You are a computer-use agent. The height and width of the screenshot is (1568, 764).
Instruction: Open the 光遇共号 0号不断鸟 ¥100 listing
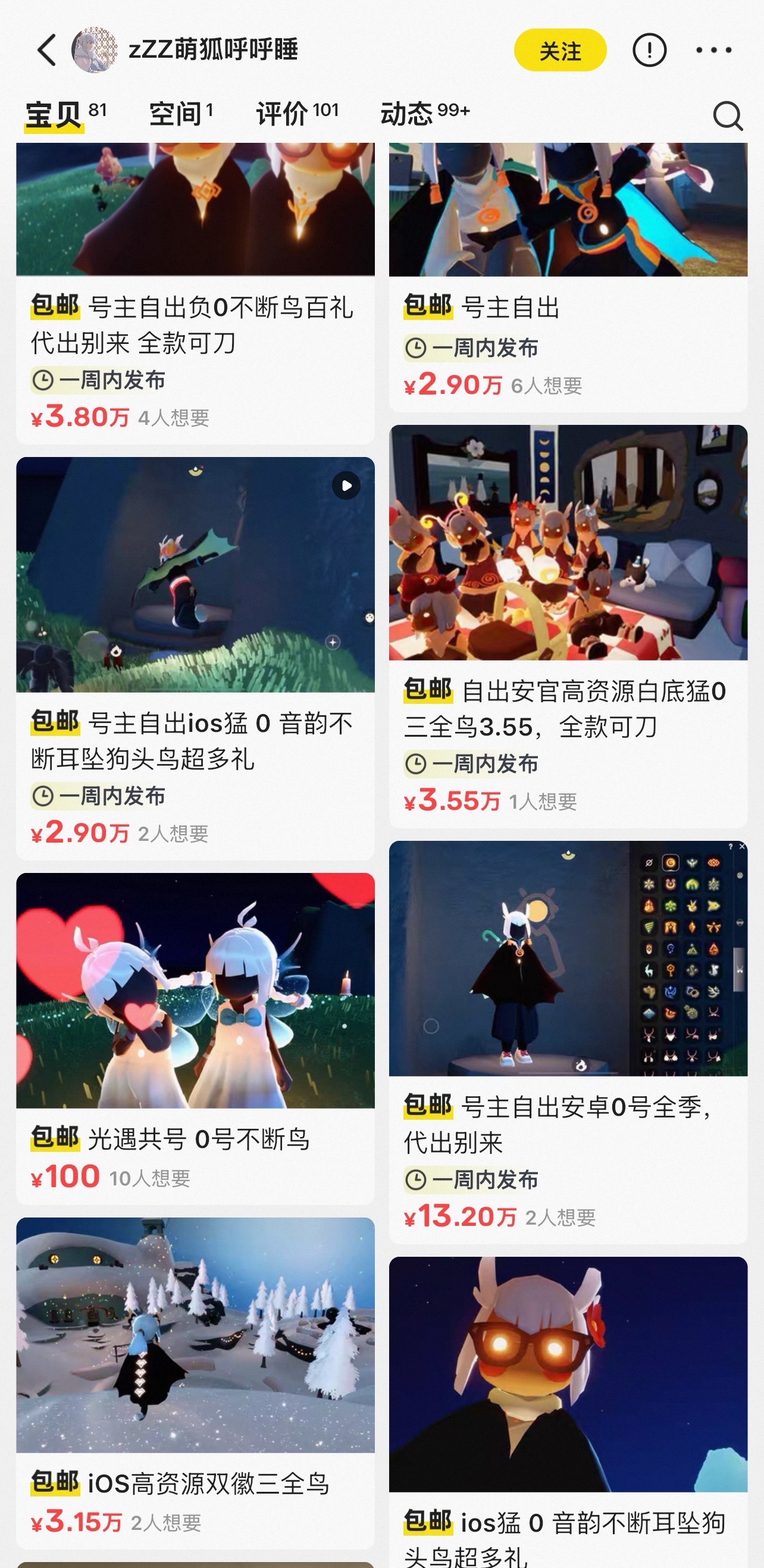(195, 1038)
